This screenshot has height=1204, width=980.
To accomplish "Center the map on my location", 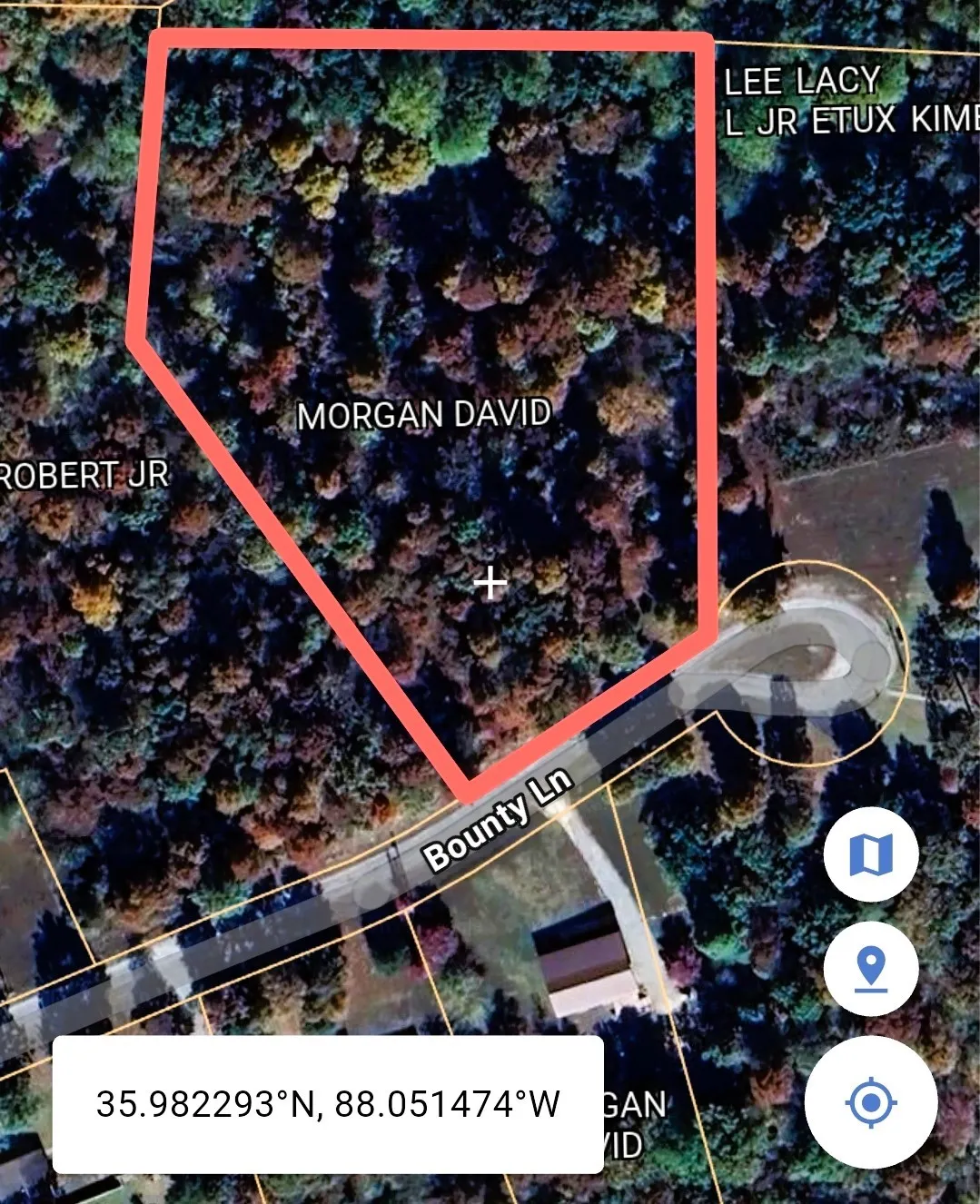I will 870,1102.
